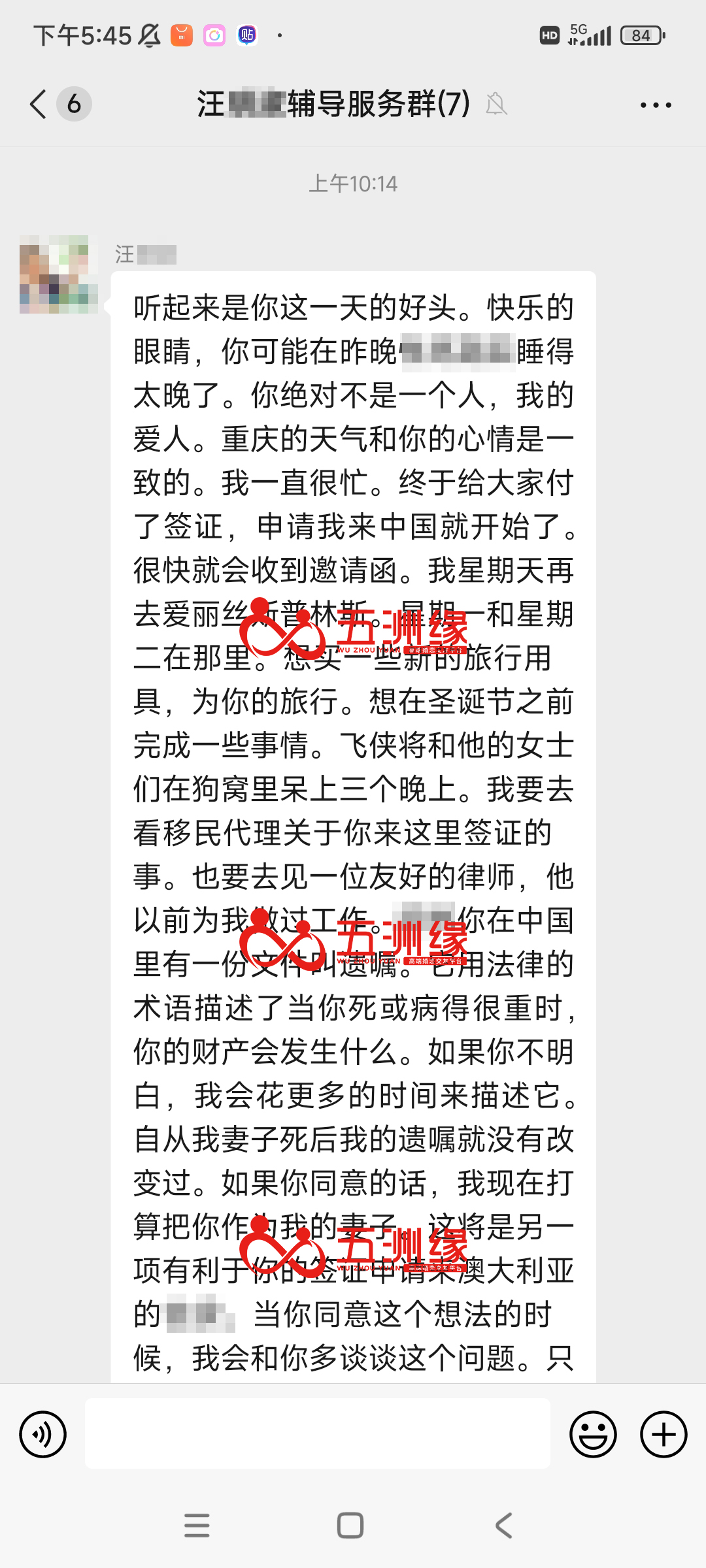Switch to voice message input
Image resolution: width=706 pixels, height=1568 pixels.
click(43, 1434)
